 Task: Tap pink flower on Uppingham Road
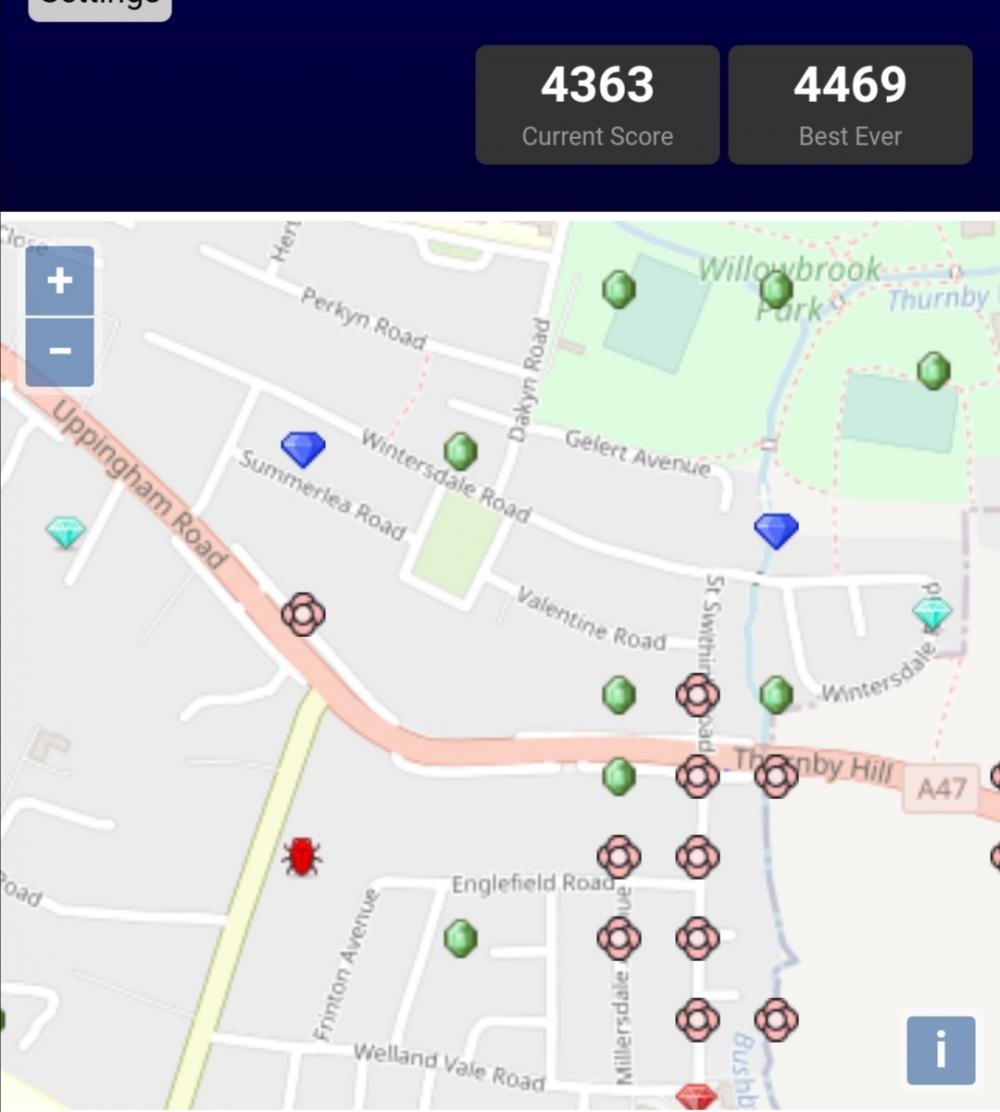pos(302,614)
